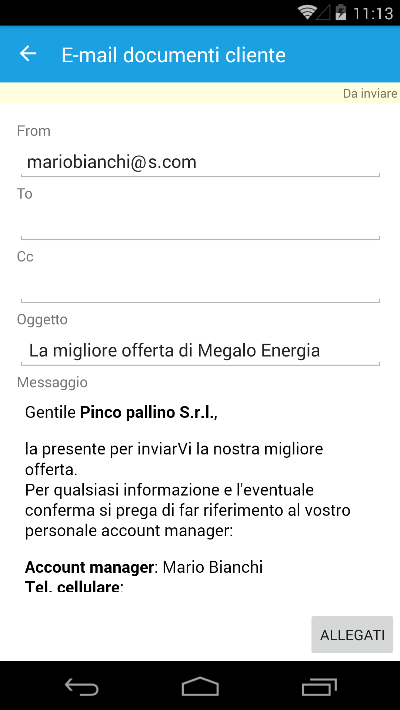Viewport: 400px width, 710px height.
Task: Go back using the app bar arrow
Action: pyautogui.click(x=28, y=54)
